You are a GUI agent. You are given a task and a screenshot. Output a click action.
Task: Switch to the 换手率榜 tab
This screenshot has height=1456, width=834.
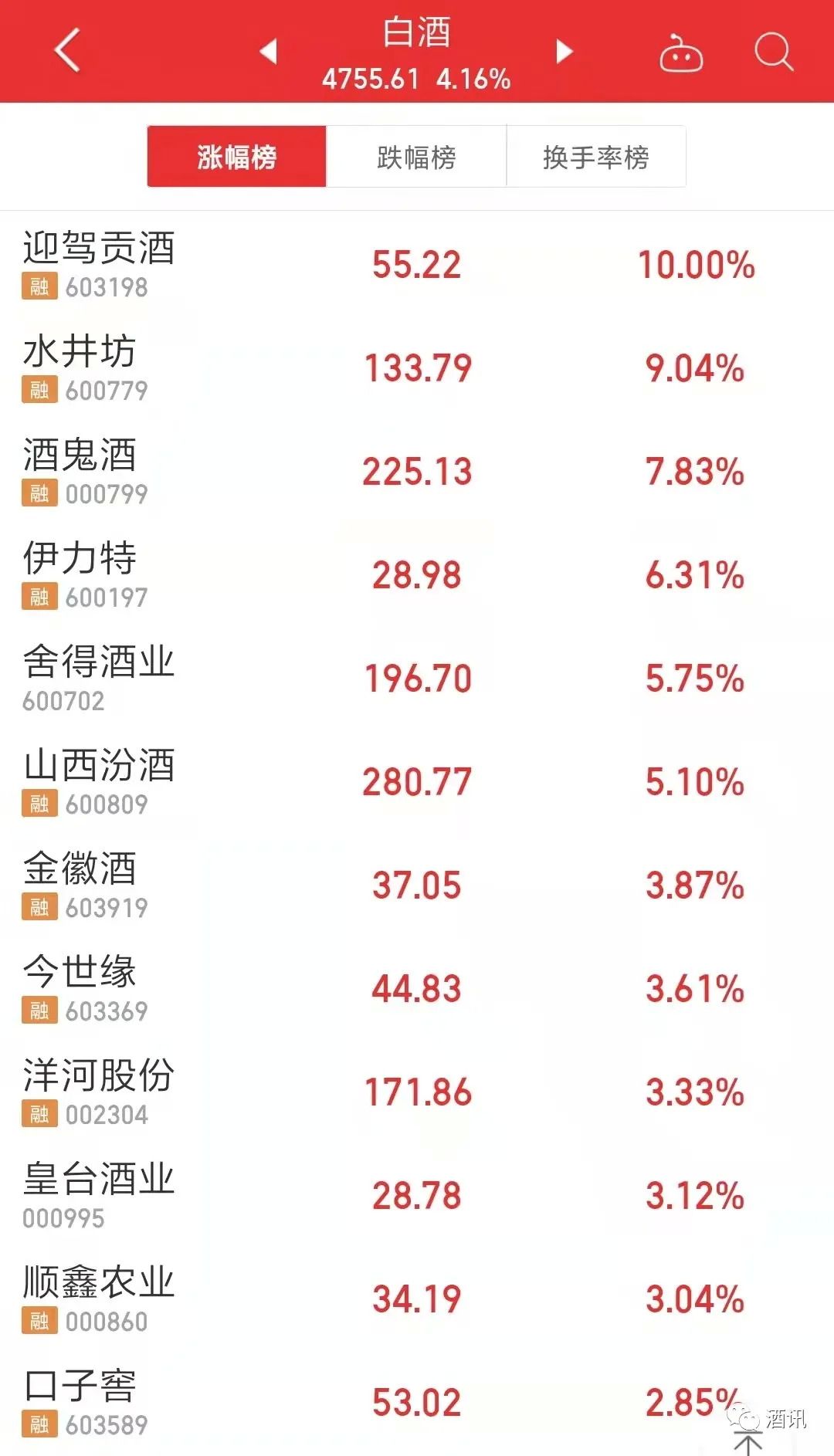click(x=595, y=157)
